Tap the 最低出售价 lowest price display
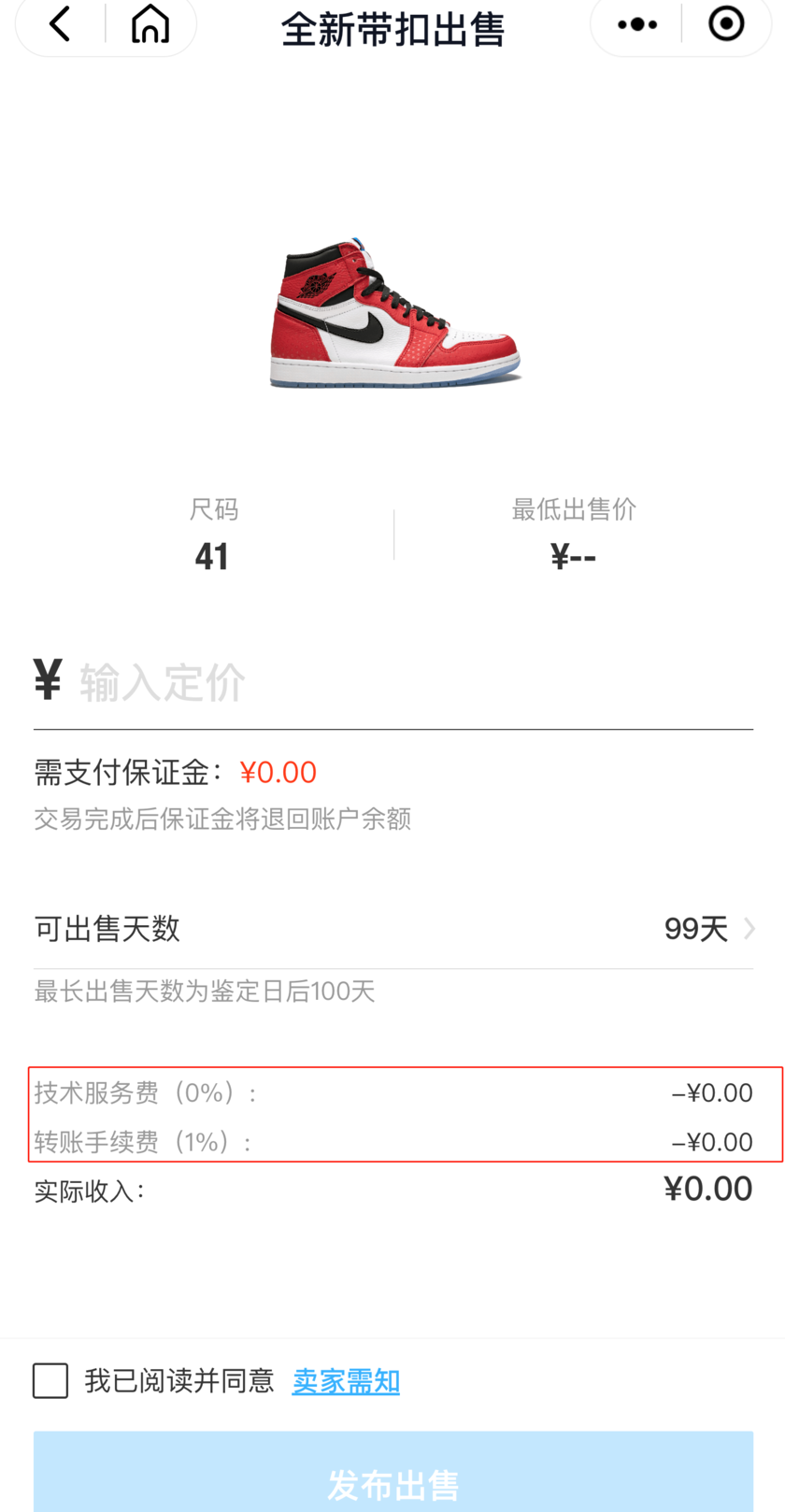 (x=572, y=554)
